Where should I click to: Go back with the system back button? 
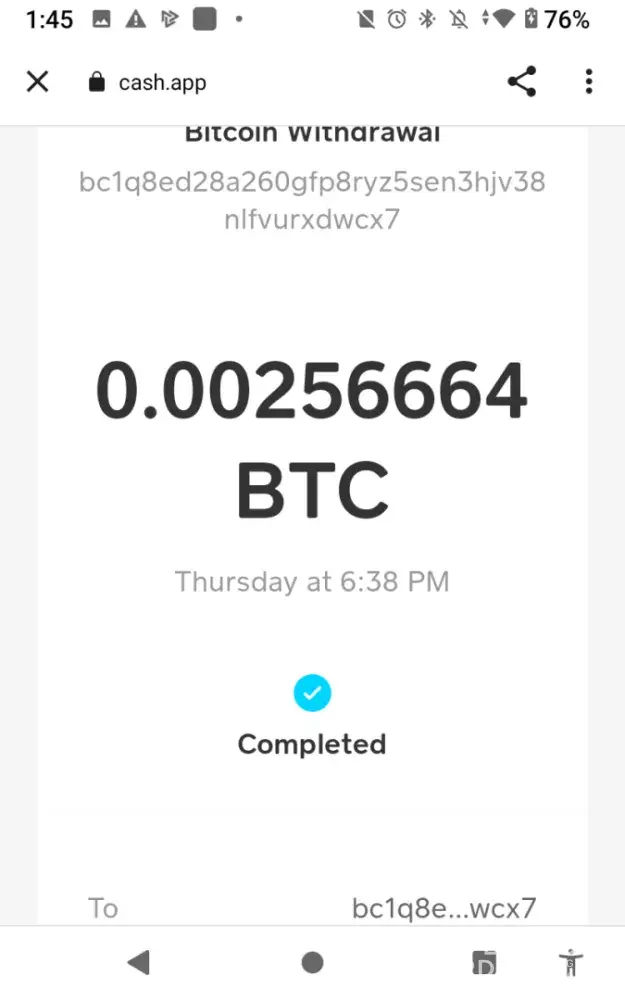tap(139, 962)
